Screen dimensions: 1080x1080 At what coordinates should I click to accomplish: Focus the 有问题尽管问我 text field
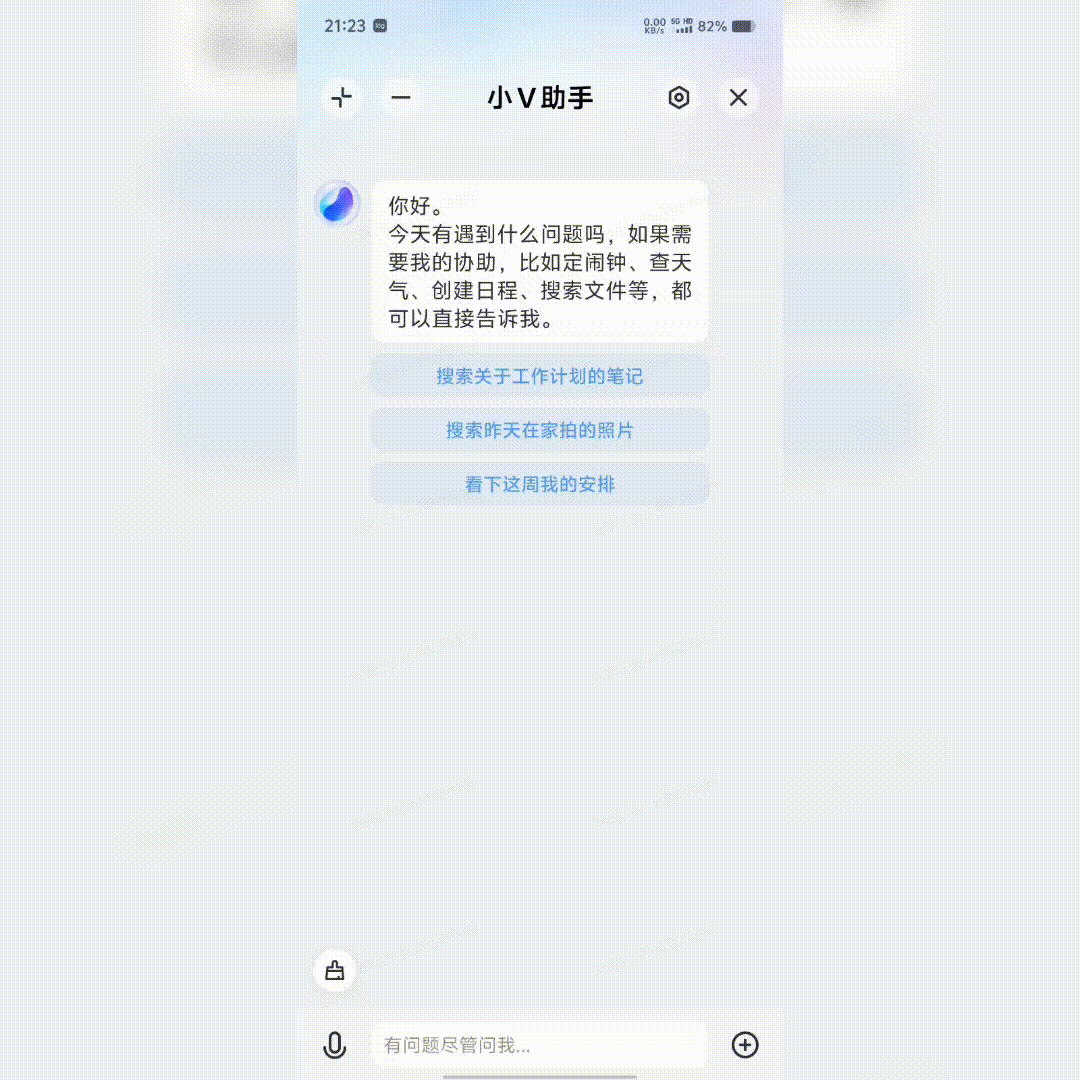tap(539, 1045)
